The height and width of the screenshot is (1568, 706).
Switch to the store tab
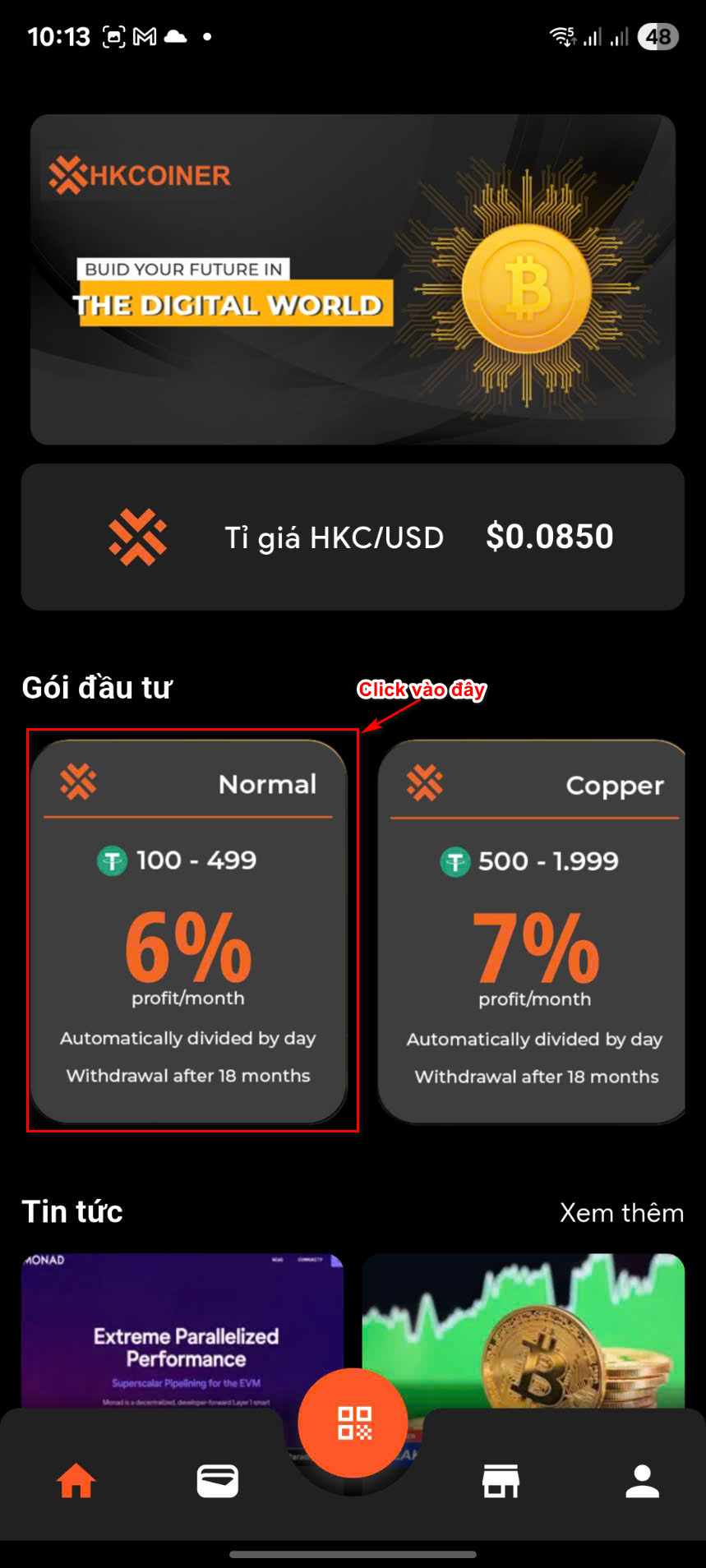click(x=501, y=1481)
